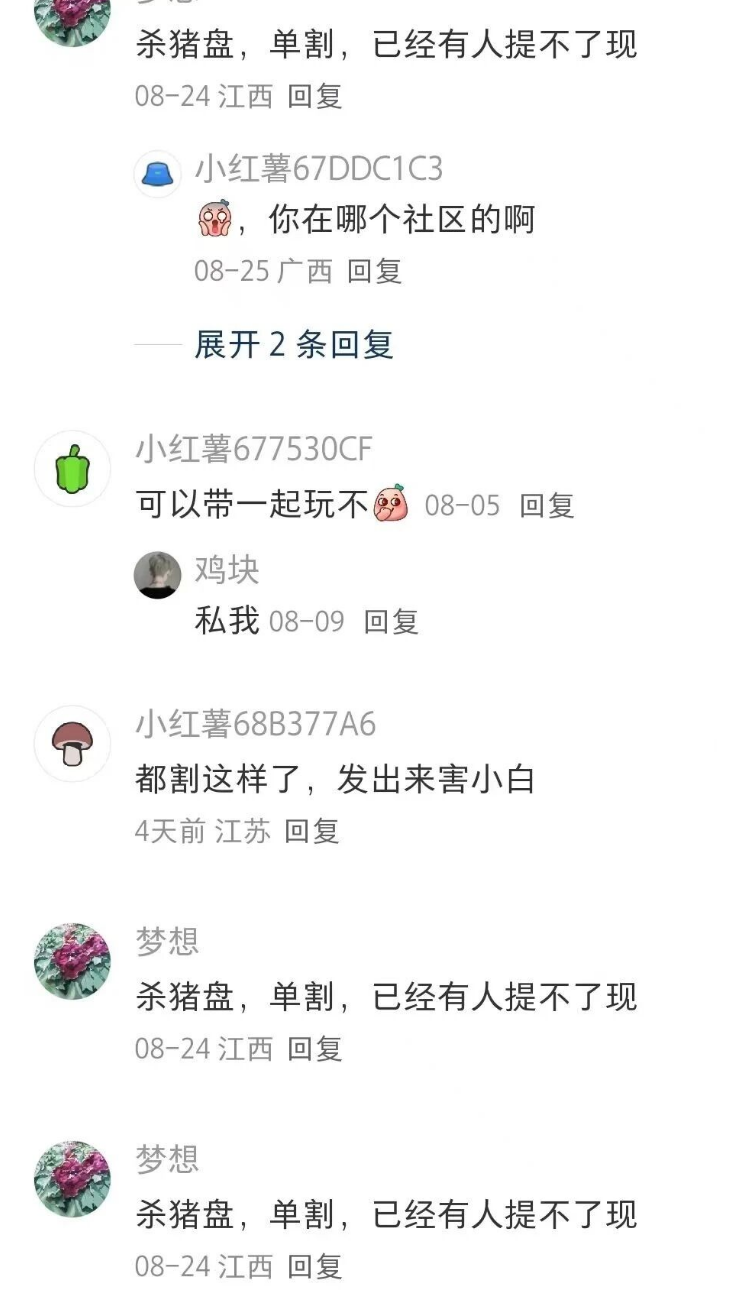
Task: Open 梦想's flower profile avatar
Action: click(x=70, y=965)
